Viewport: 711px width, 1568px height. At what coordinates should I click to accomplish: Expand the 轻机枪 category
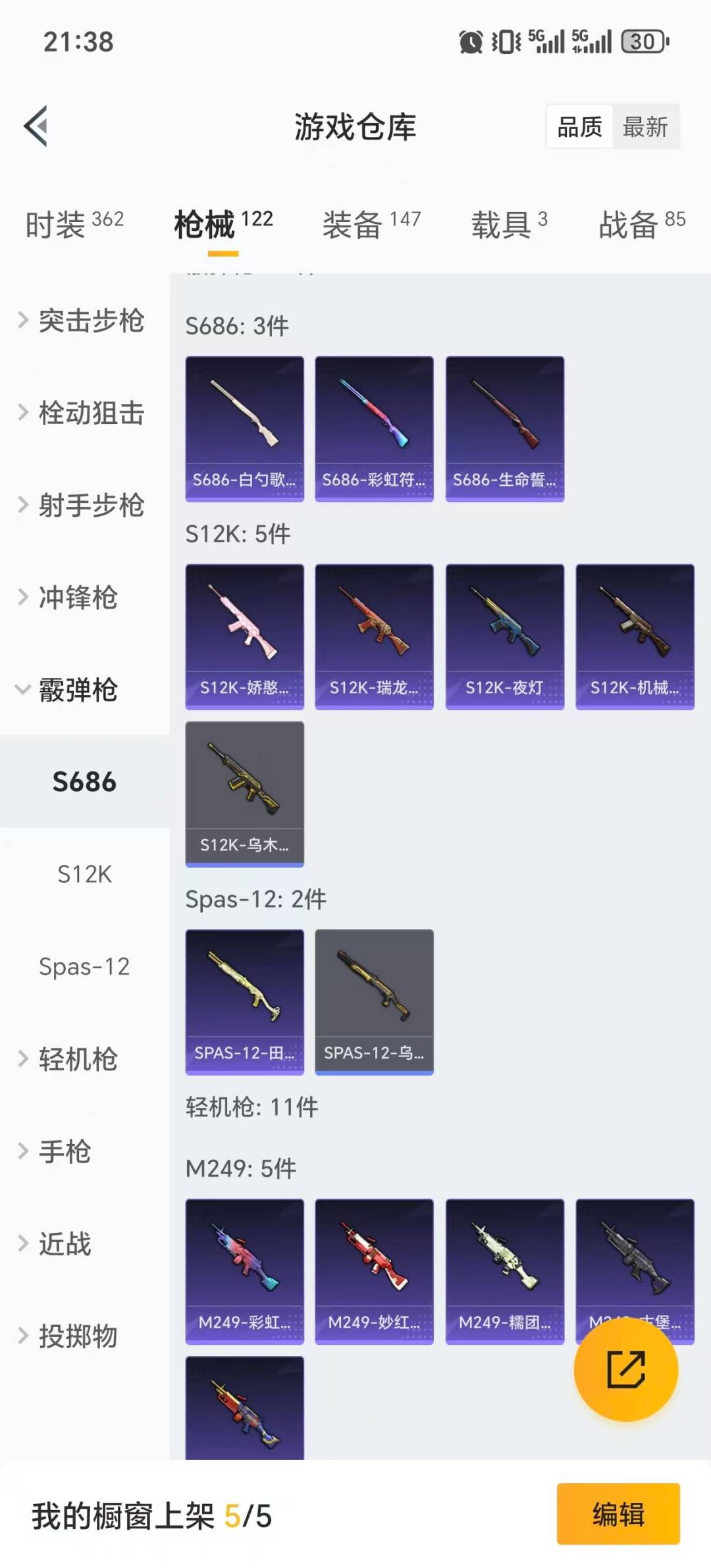point(69,1058)
